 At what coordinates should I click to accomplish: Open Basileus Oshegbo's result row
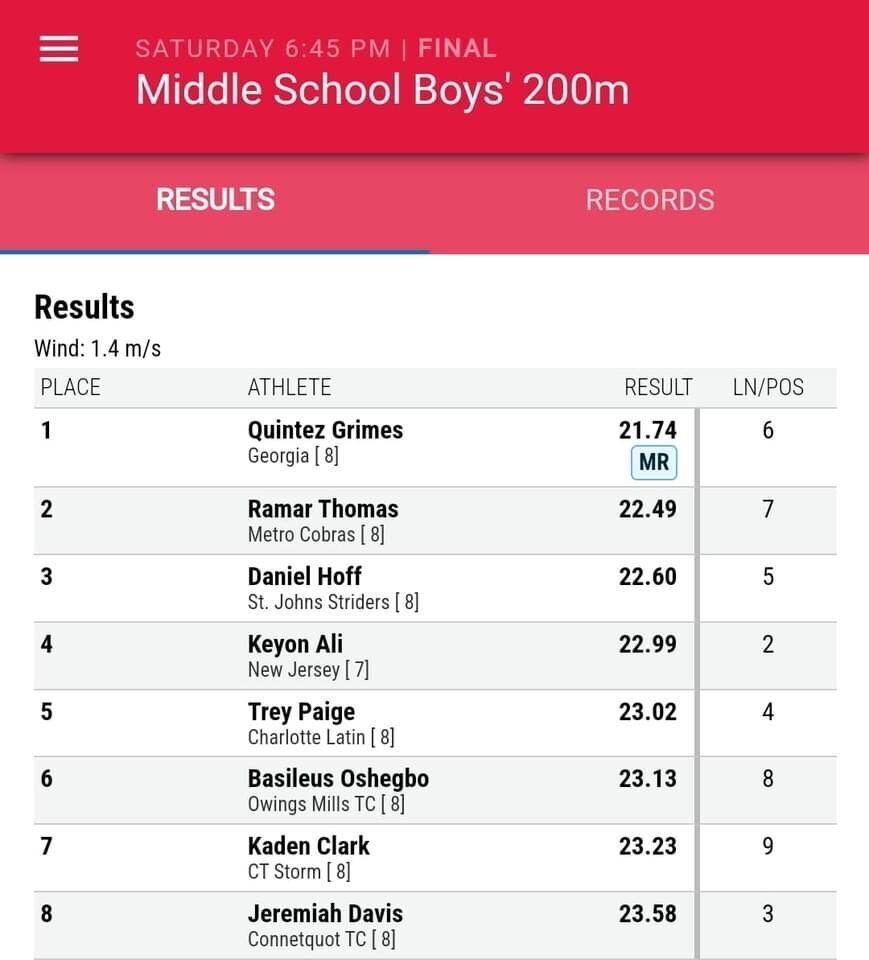tap(338, 779)
